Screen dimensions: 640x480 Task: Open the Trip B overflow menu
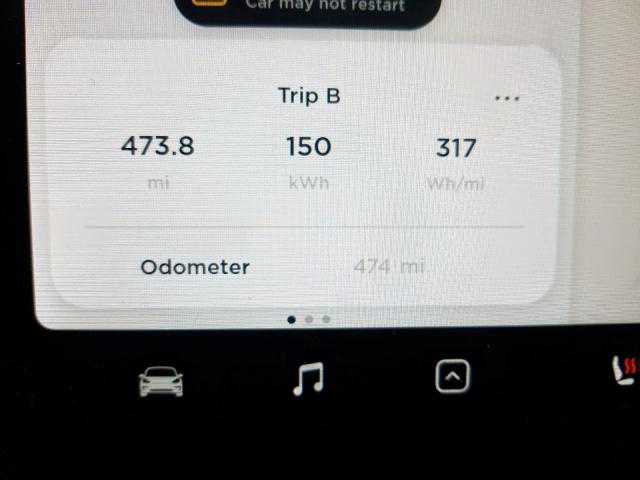click(x=507, y=98)
